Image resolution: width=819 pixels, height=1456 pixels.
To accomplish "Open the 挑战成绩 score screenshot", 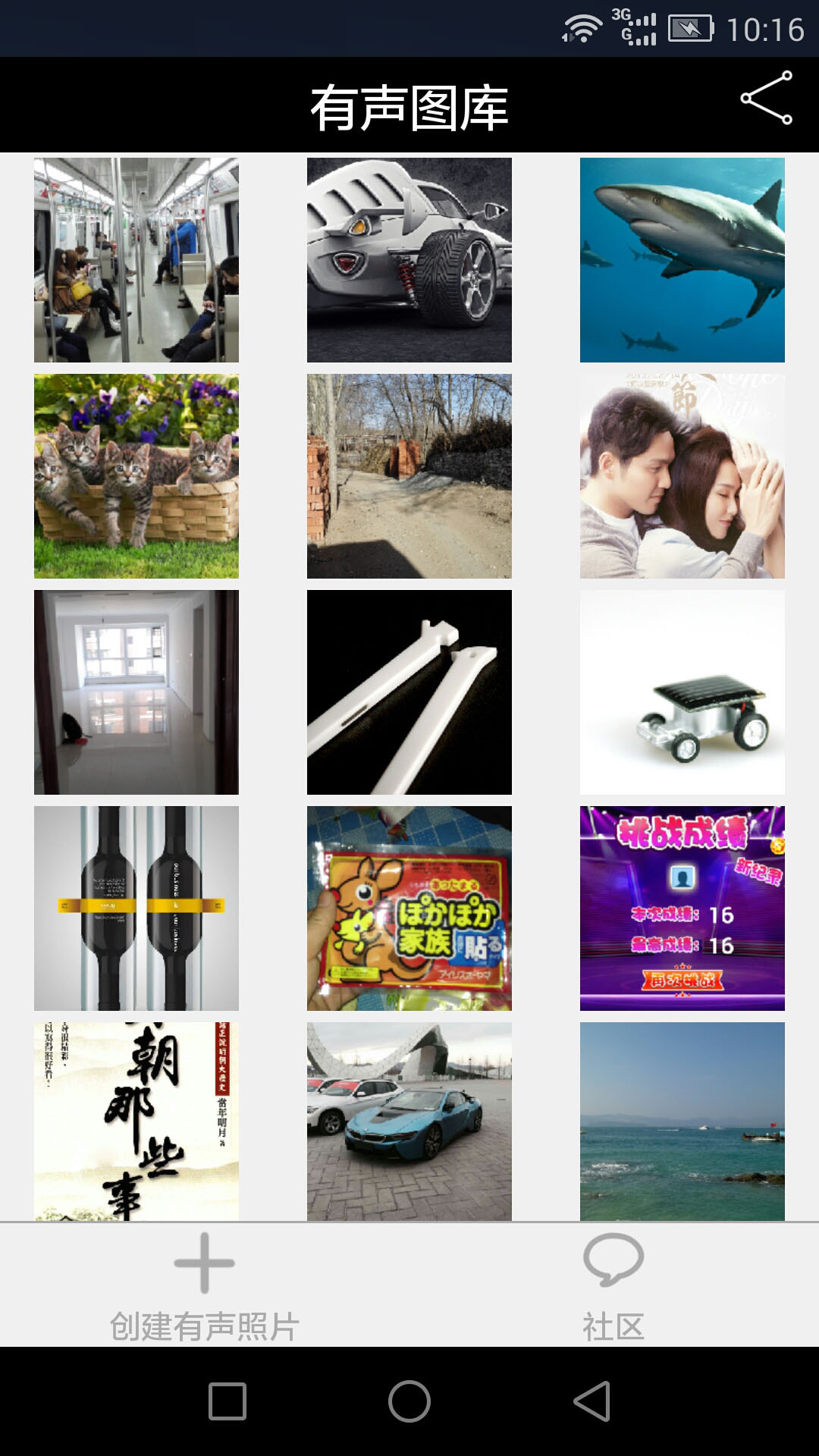I will [x=682, y=908].
